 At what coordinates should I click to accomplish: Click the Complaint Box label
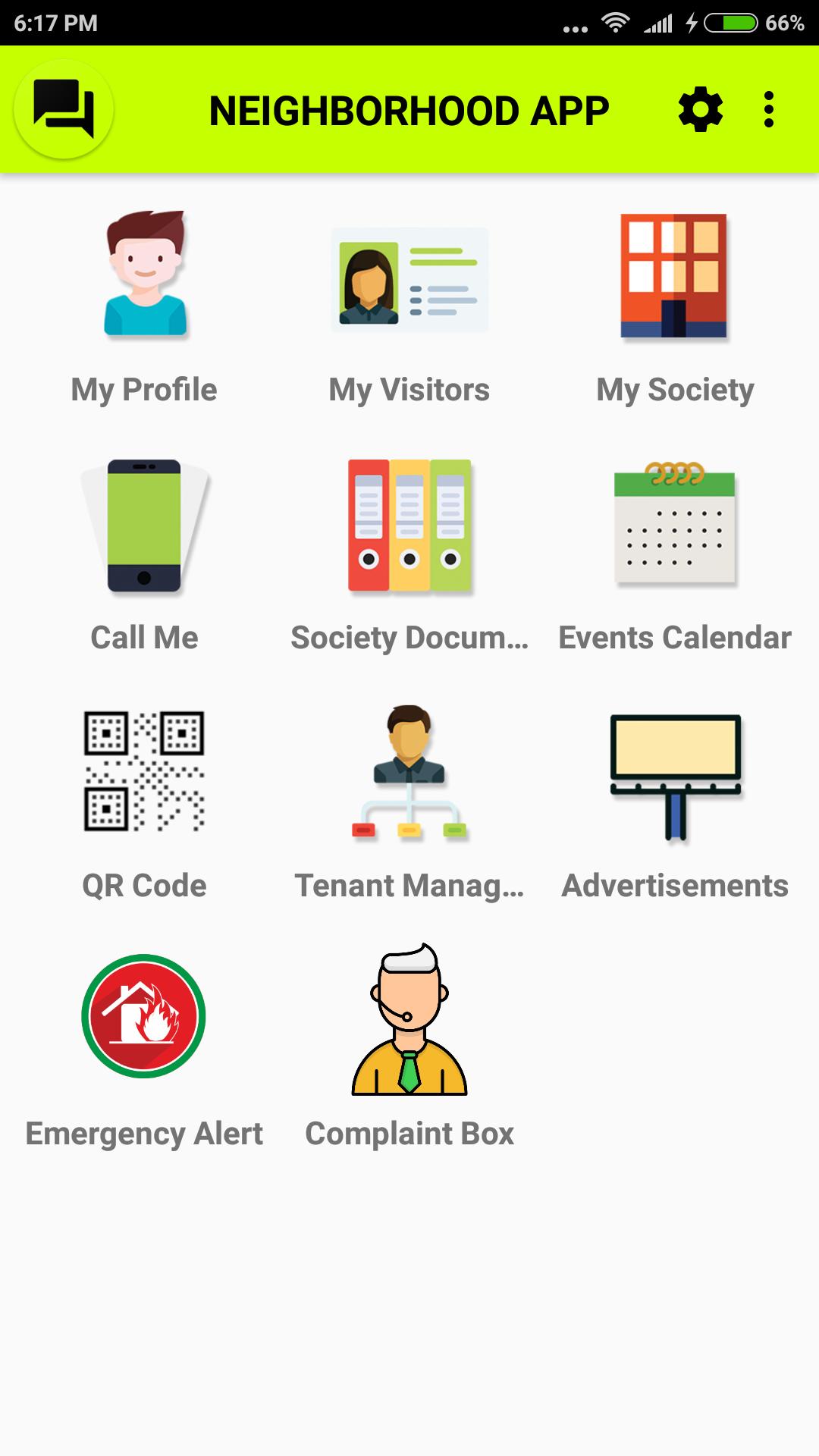[409, 1133]
